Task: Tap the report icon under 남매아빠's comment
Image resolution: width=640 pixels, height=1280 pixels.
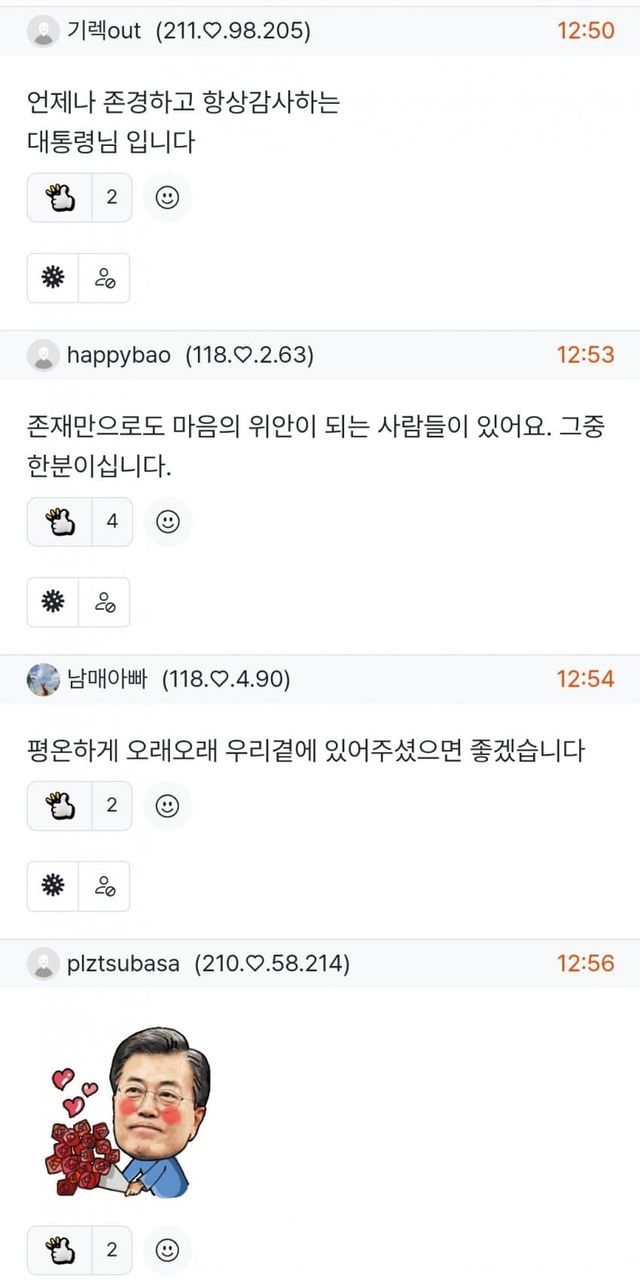Action: [x=53, y=886]
